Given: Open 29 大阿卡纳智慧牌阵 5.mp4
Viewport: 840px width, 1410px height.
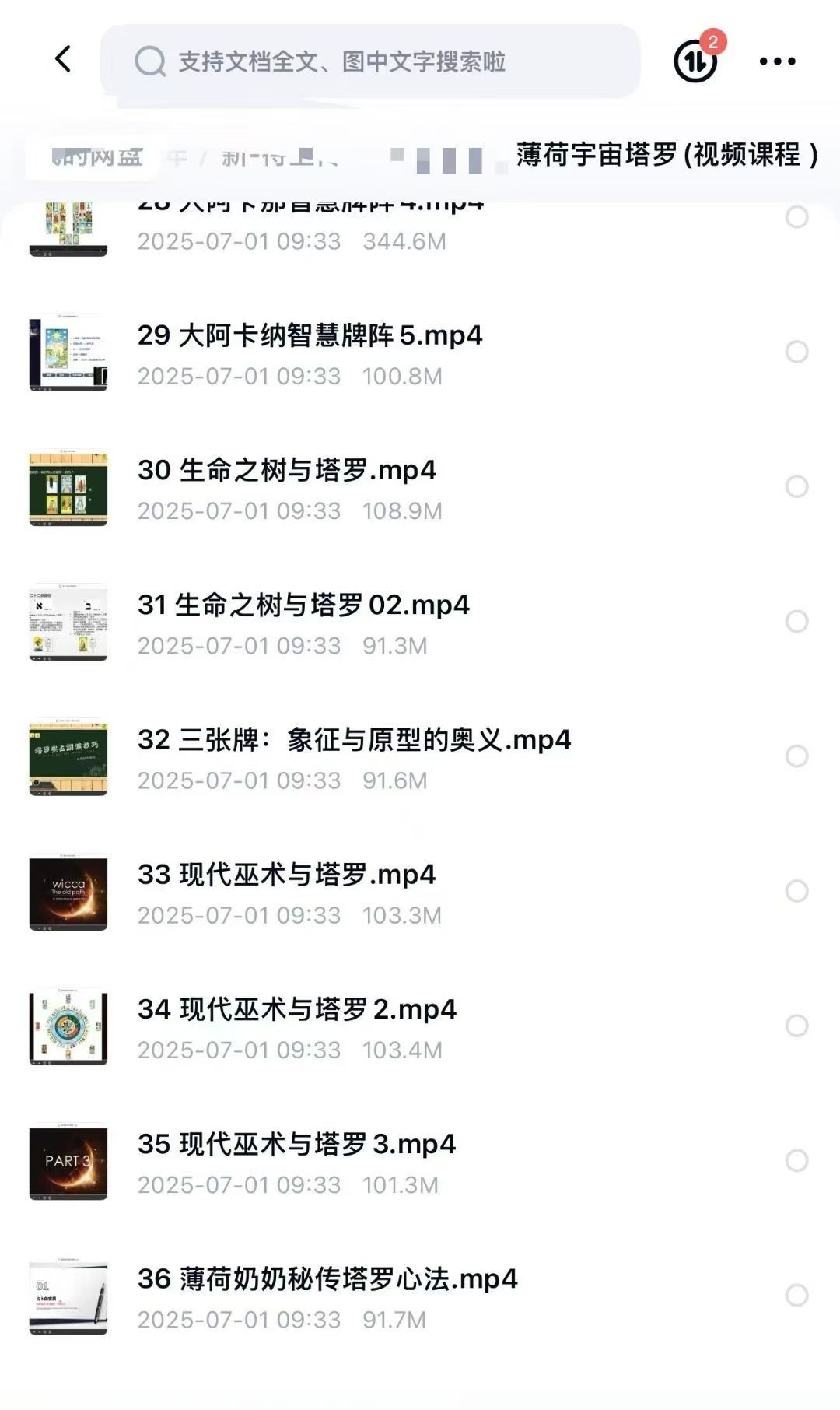Looking at the screenshot, I should (x=310, y=336).
